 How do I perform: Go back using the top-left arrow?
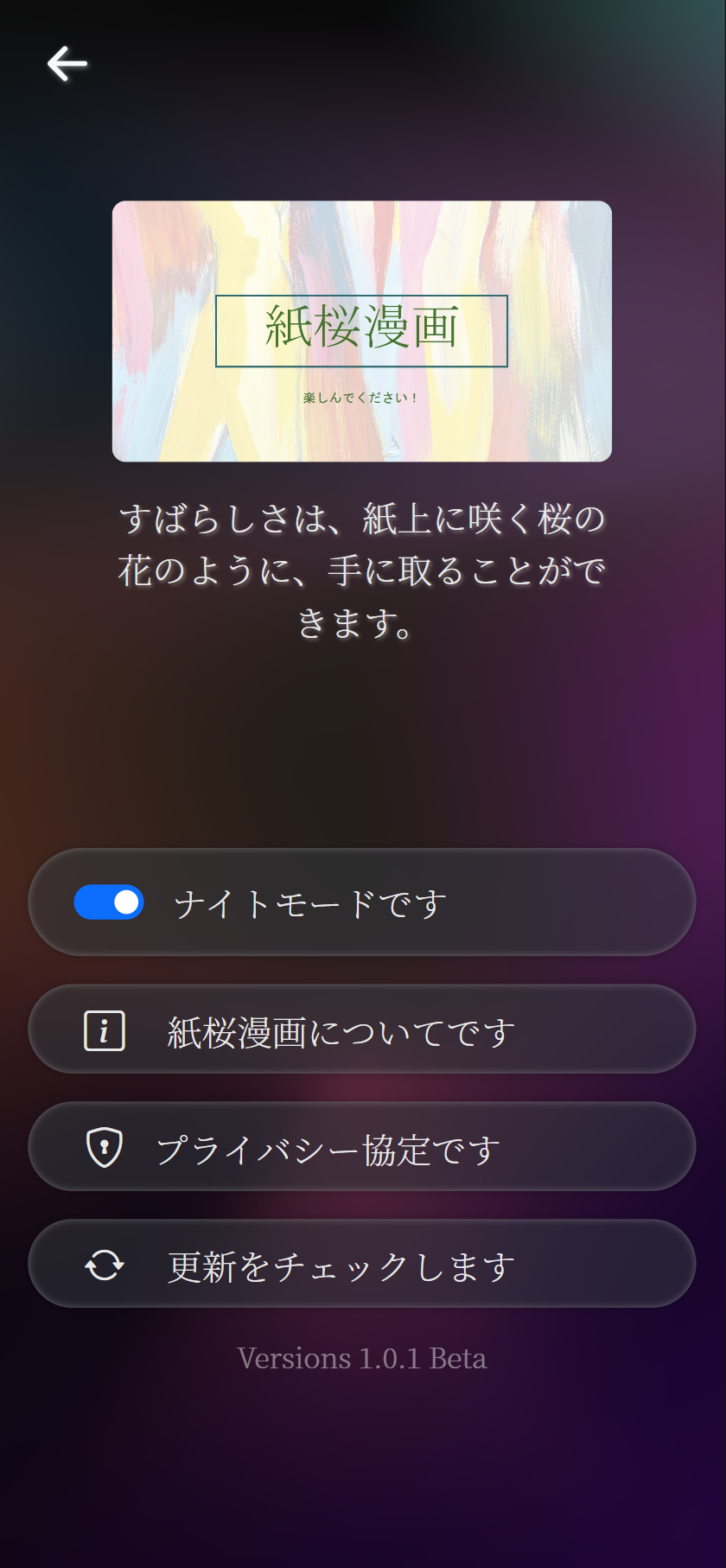click(67, 64)
